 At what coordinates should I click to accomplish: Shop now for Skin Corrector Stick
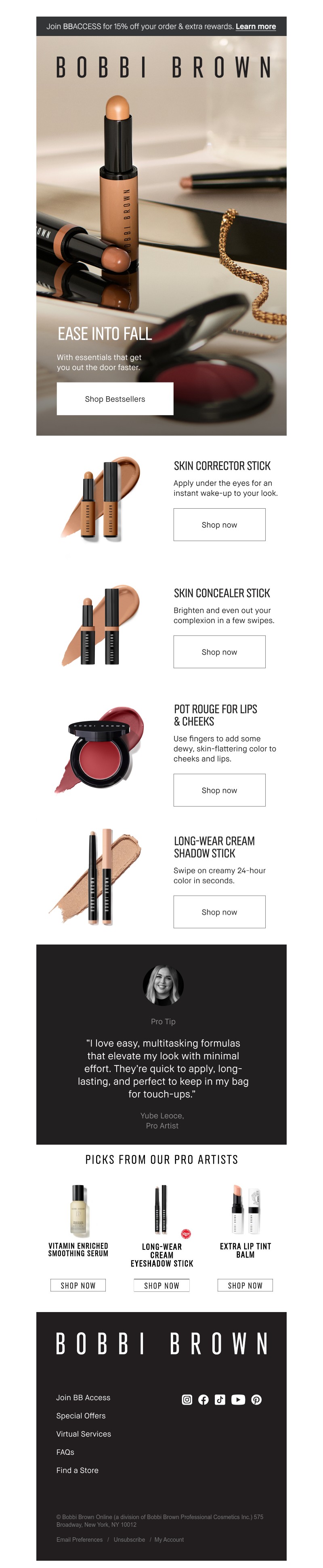pyautogui.click(x=219, y=525)
